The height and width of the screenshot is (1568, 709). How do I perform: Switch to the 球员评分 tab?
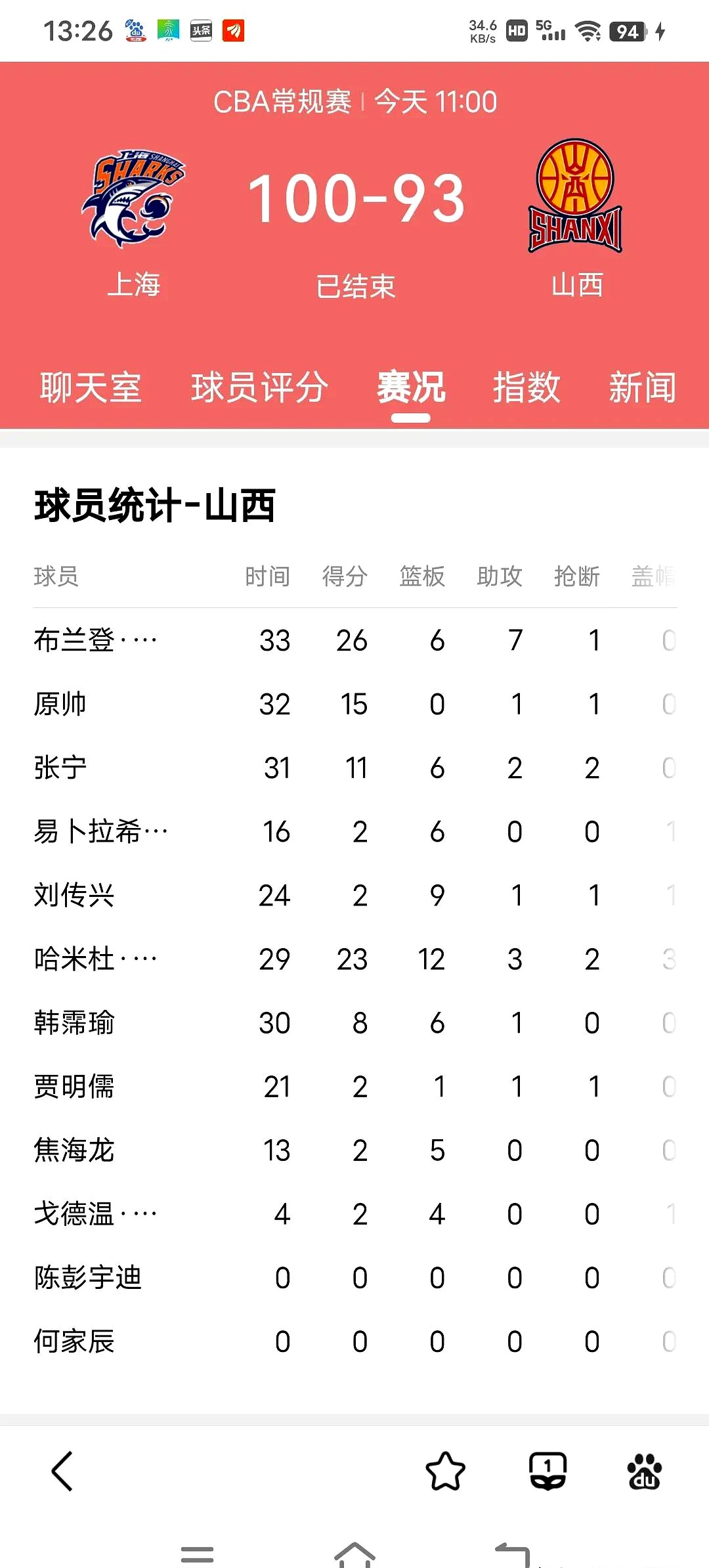(261, 388)
